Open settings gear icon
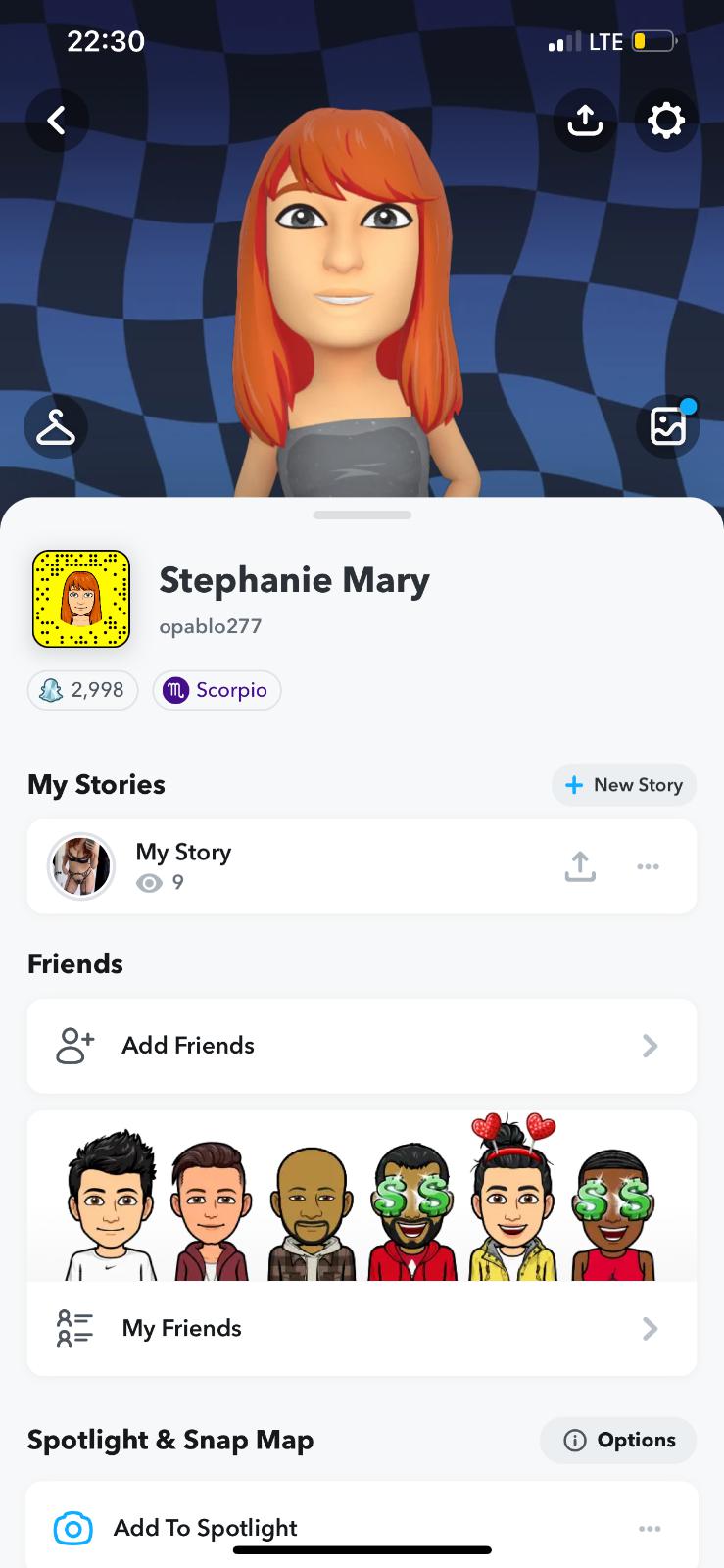The height and width of the screenshot is (1568, 724). pos(666,121)
